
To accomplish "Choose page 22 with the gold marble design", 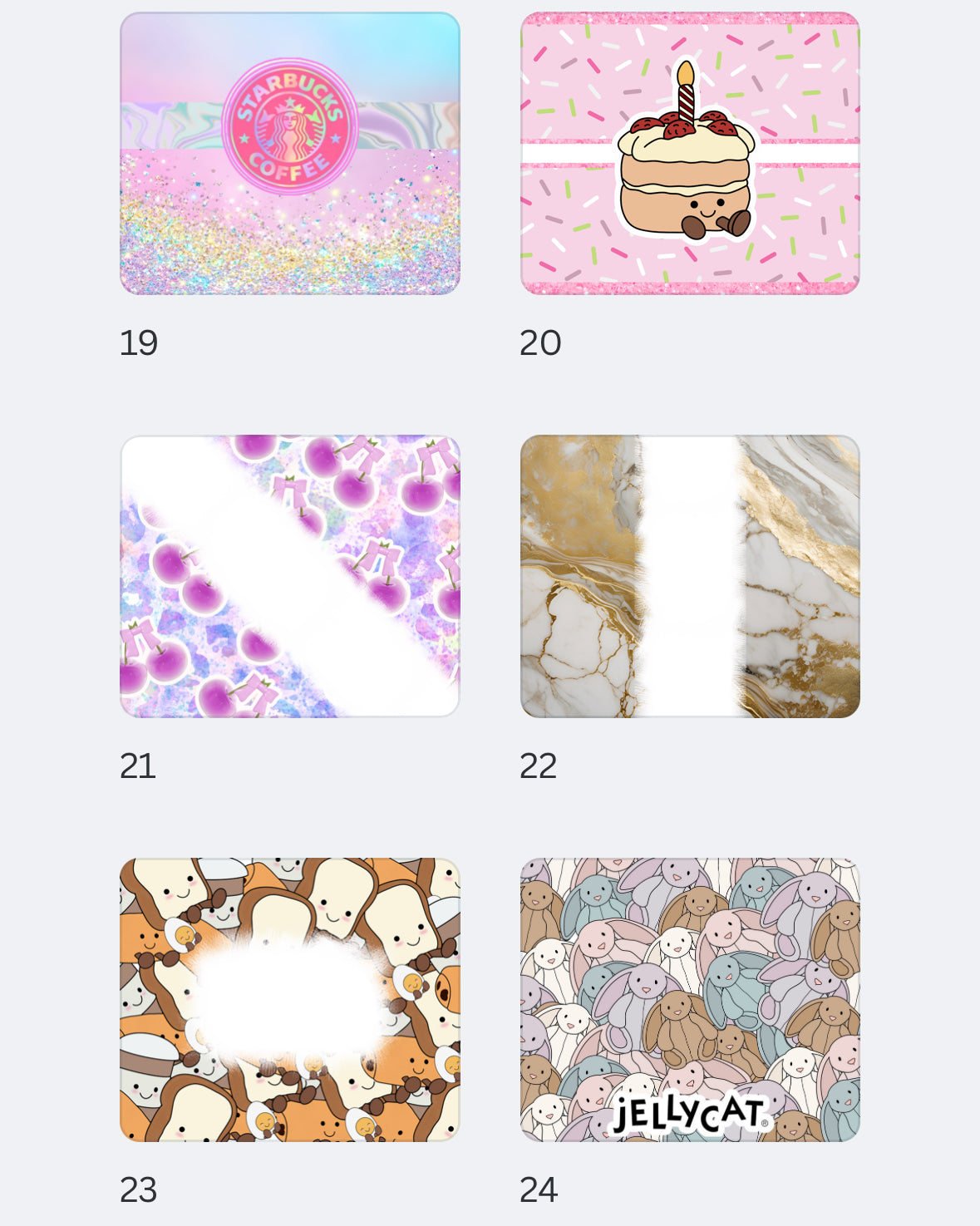I will click(x=690, y=576).
